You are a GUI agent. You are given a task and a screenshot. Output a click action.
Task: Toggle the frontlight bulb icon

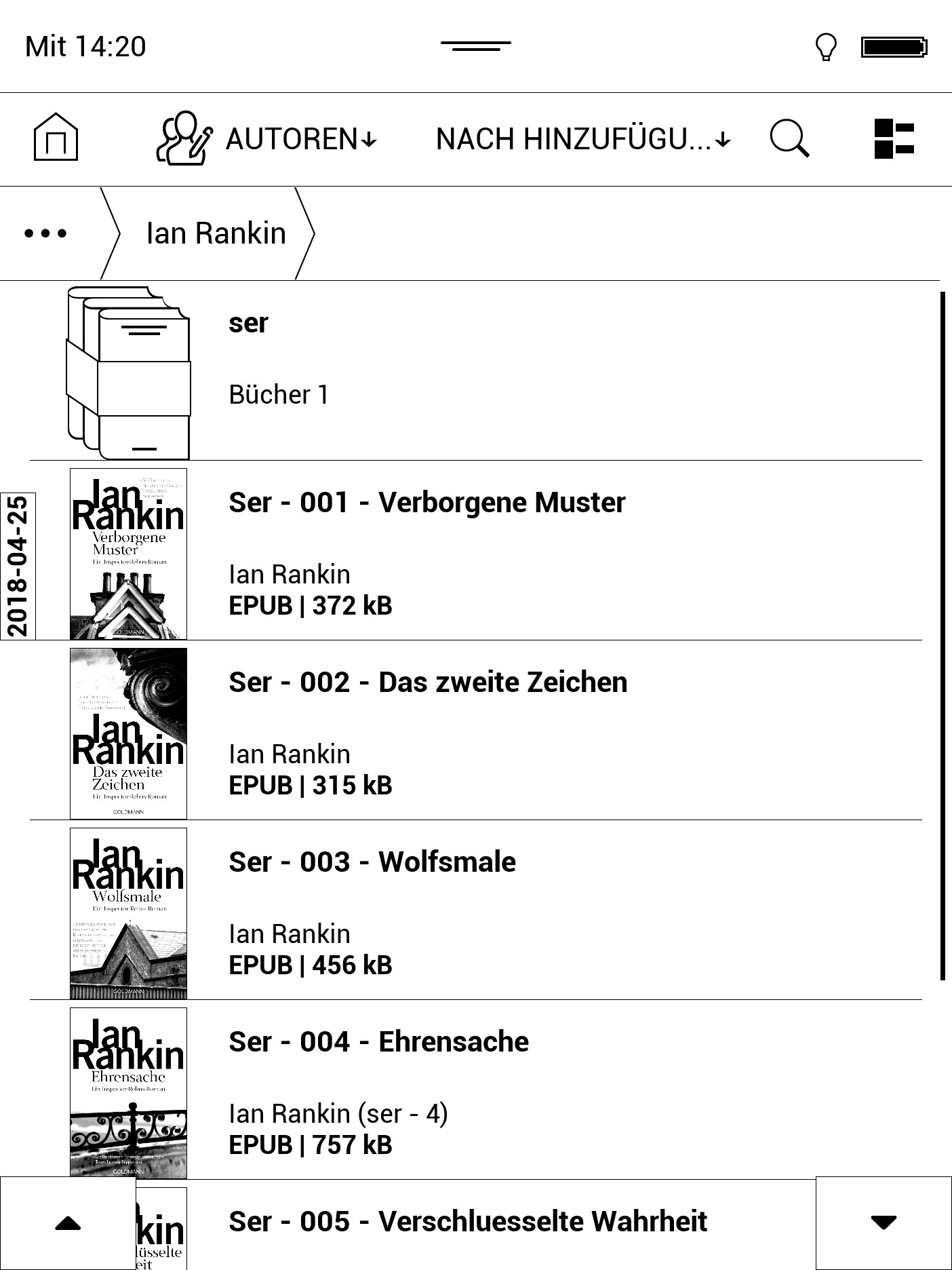tap(825, 47)
